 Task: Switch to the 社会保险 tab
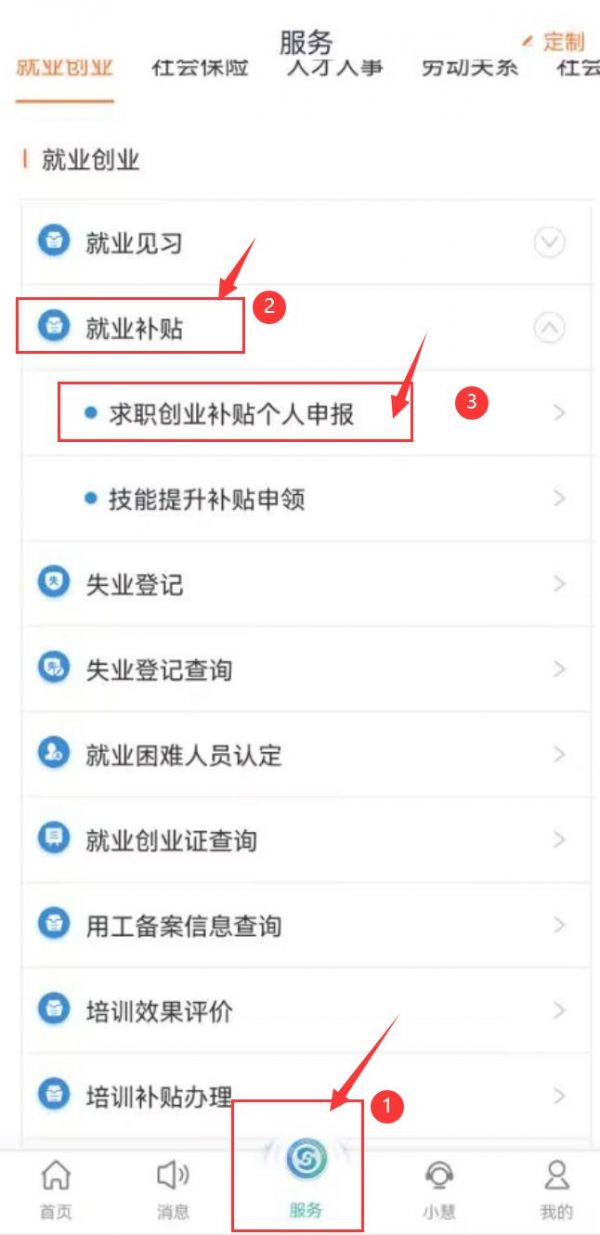coord(199,69)
